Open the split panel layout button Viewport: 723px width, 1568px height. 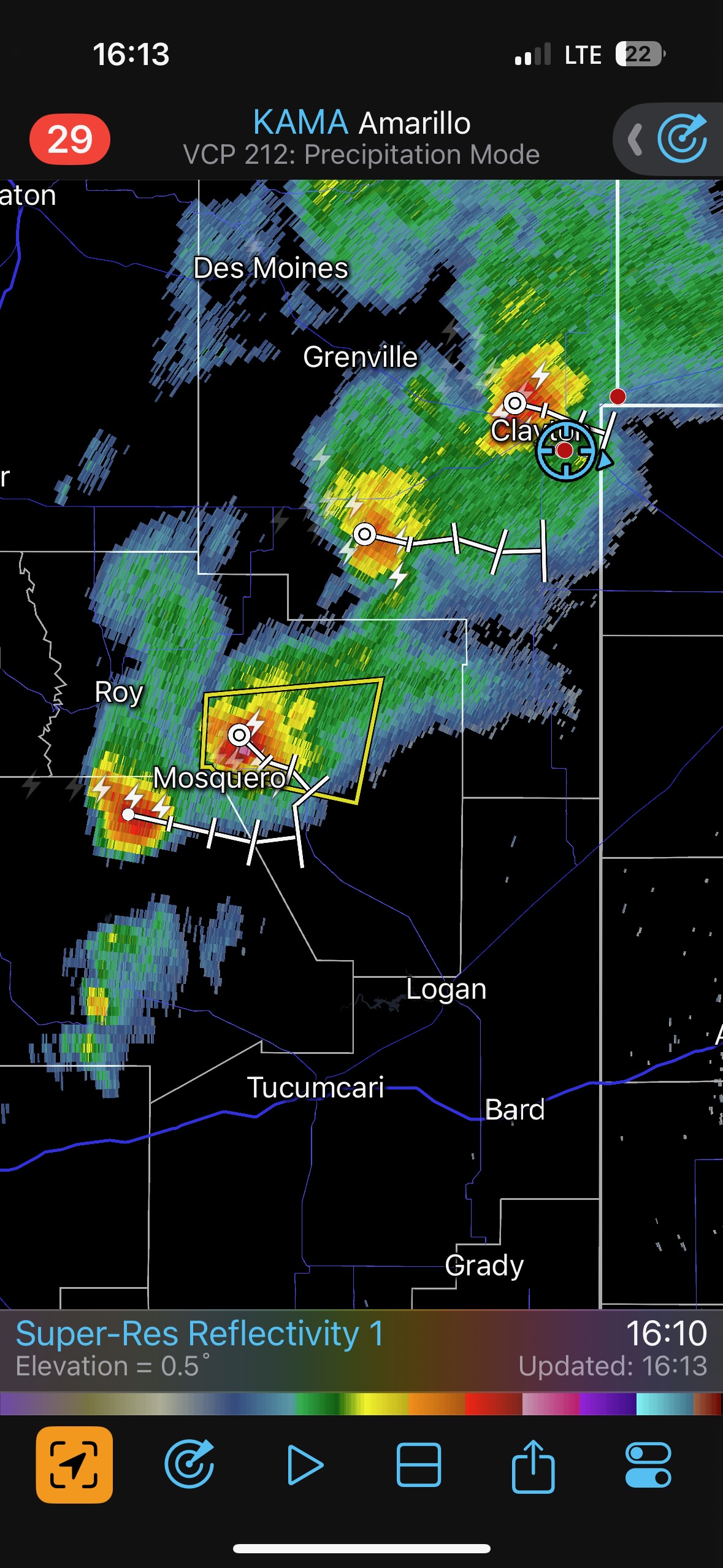pyautogui.click(x=419, y=1464)
